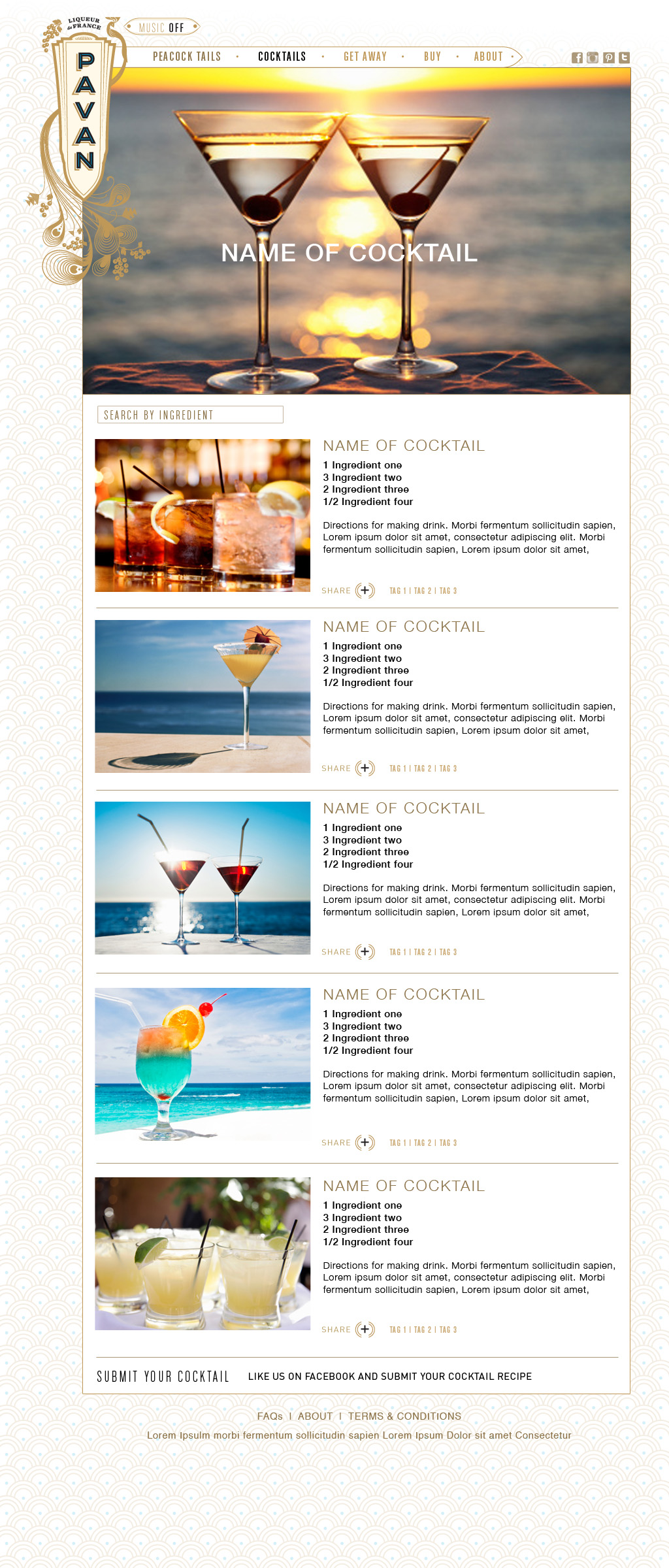The width and height of the screenshot is (669, 1568).
Task: Open the Twitter icon in the header
Action: click(x=624, y=57)
